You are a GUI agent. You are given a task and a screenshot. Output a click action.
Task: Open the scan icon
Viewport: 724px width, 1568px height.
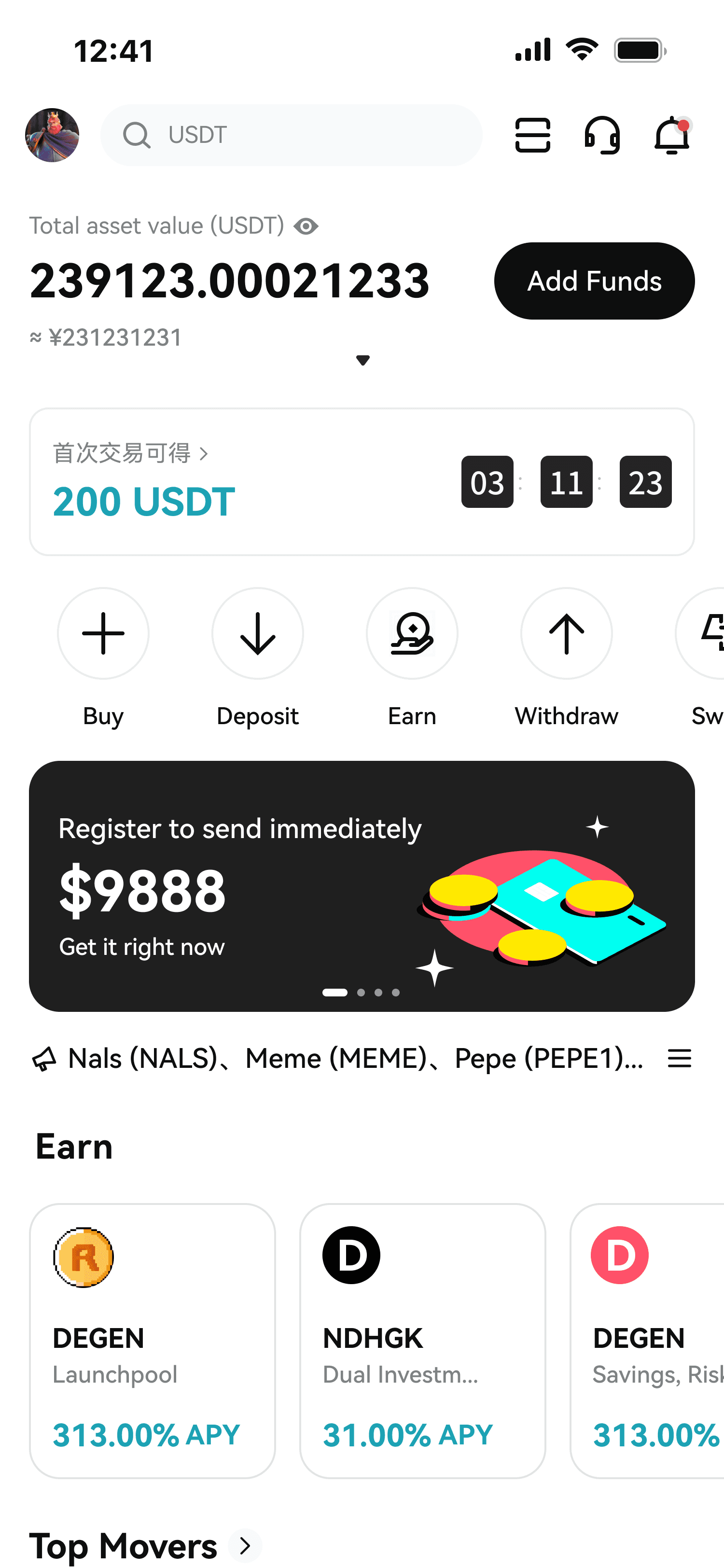(532, 135)
